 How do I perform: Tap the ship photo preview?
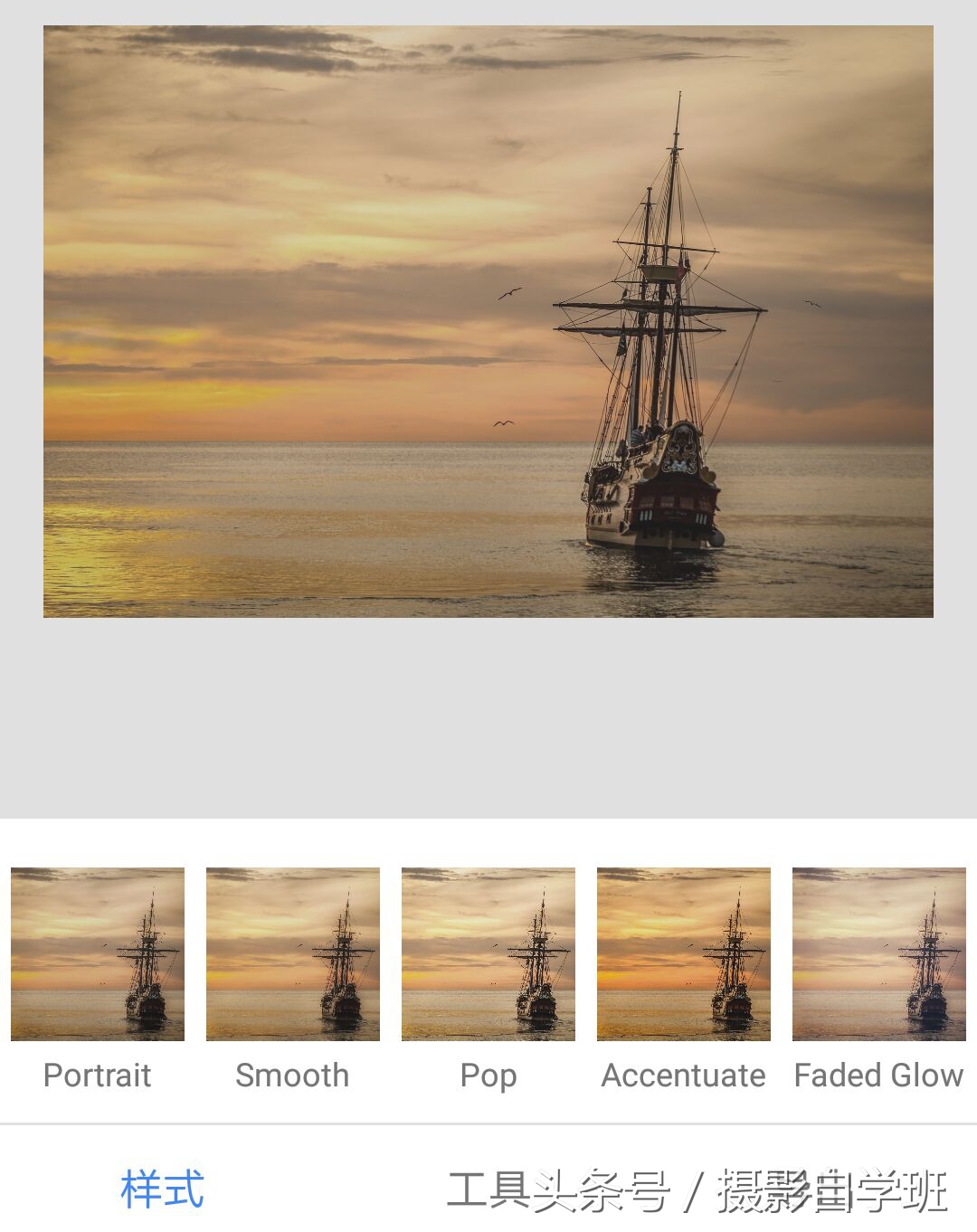[x=488, y=321]
